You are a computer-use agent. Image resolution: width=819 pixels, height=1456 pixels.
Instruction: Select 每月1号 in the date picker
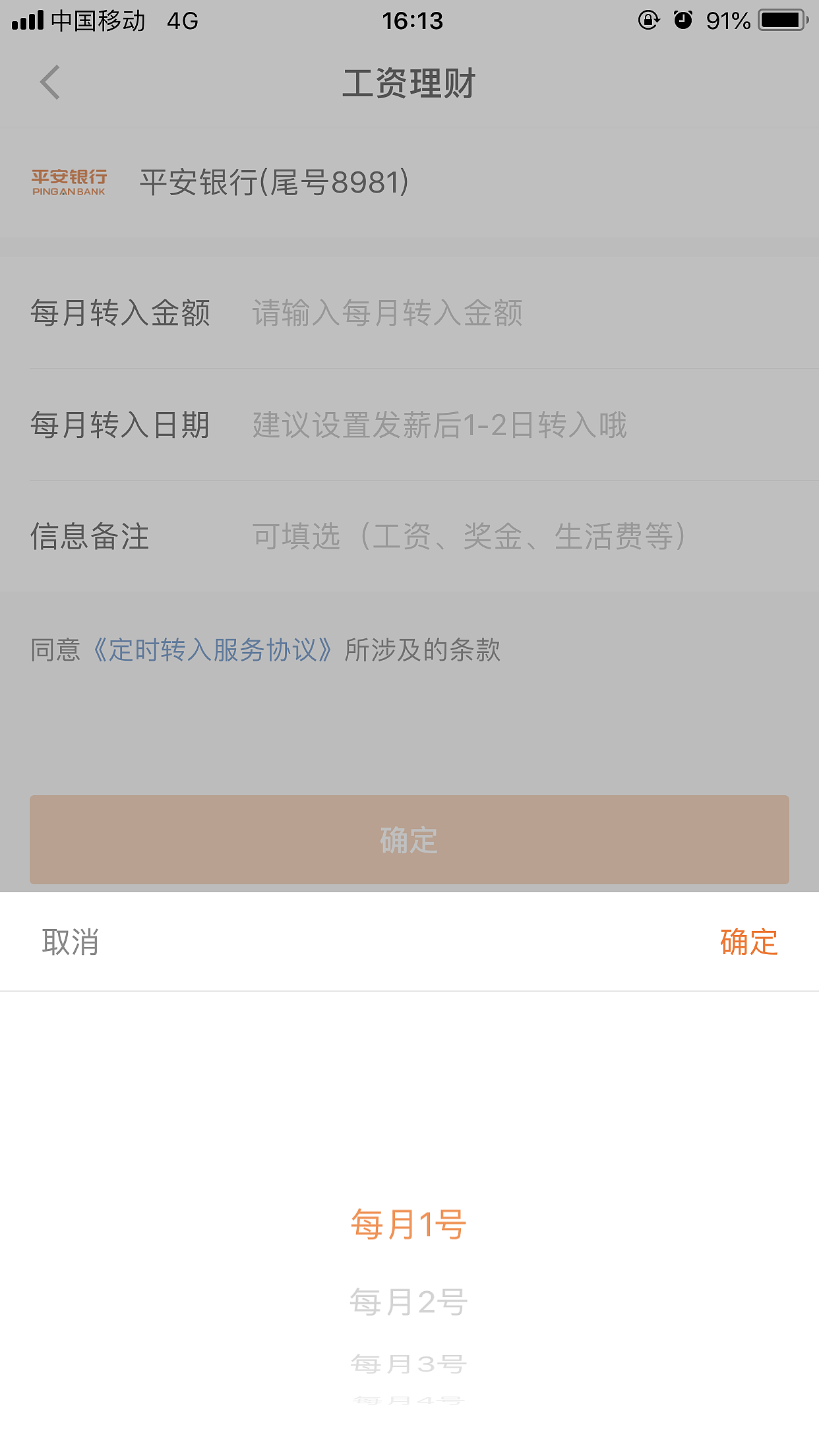pos(409,1223)
